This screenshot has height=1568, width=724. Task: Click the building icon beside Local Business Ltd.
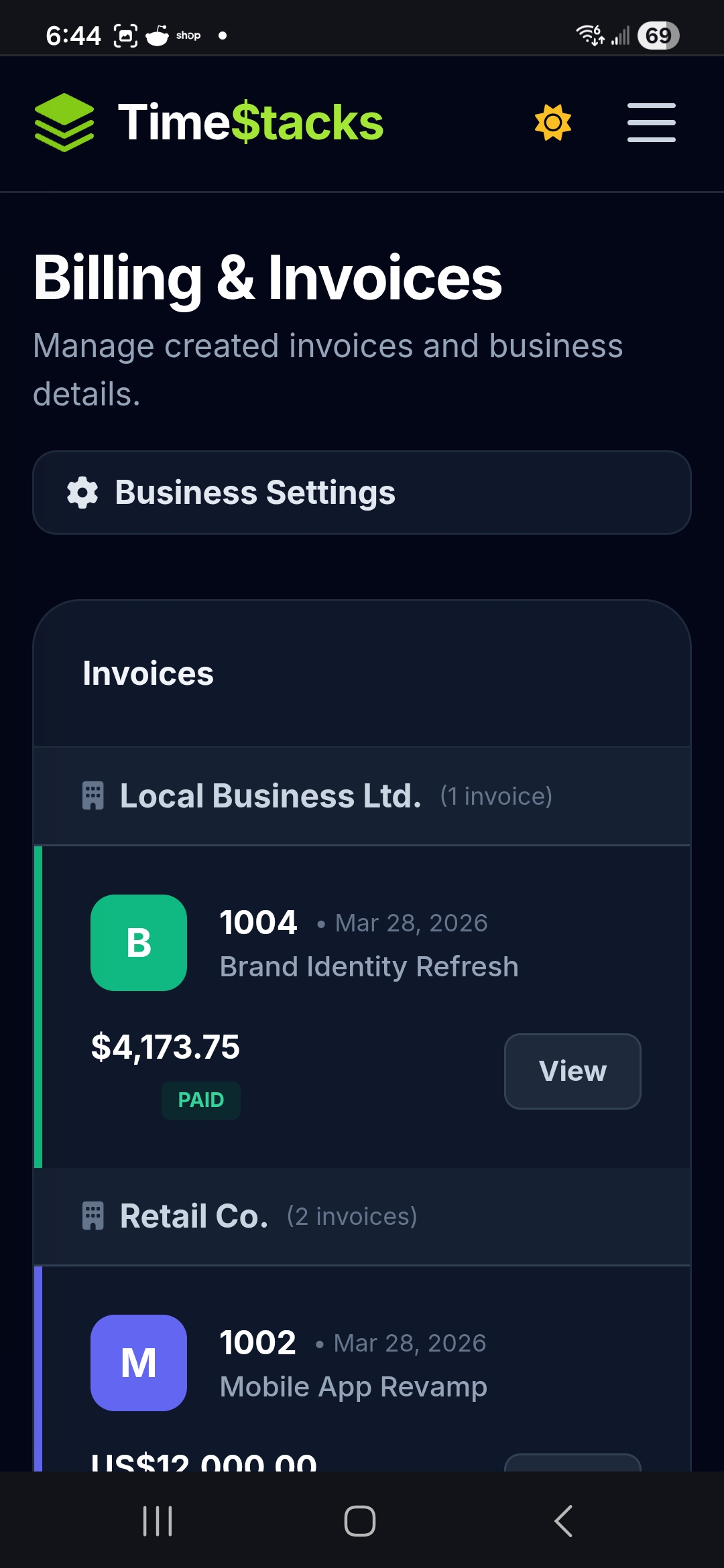tap(93, 795)
